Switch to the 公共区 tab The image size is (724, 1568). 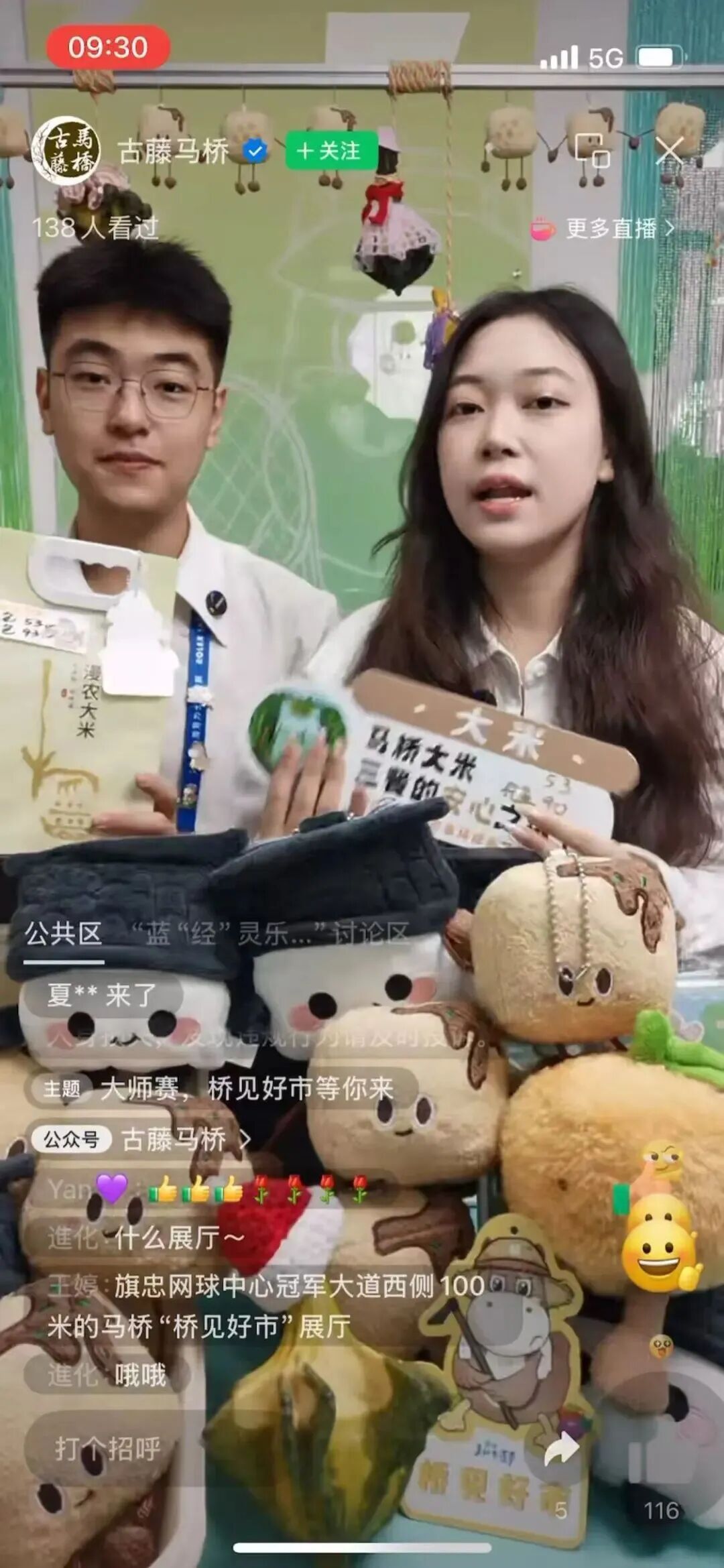click(x=63, y=933)
